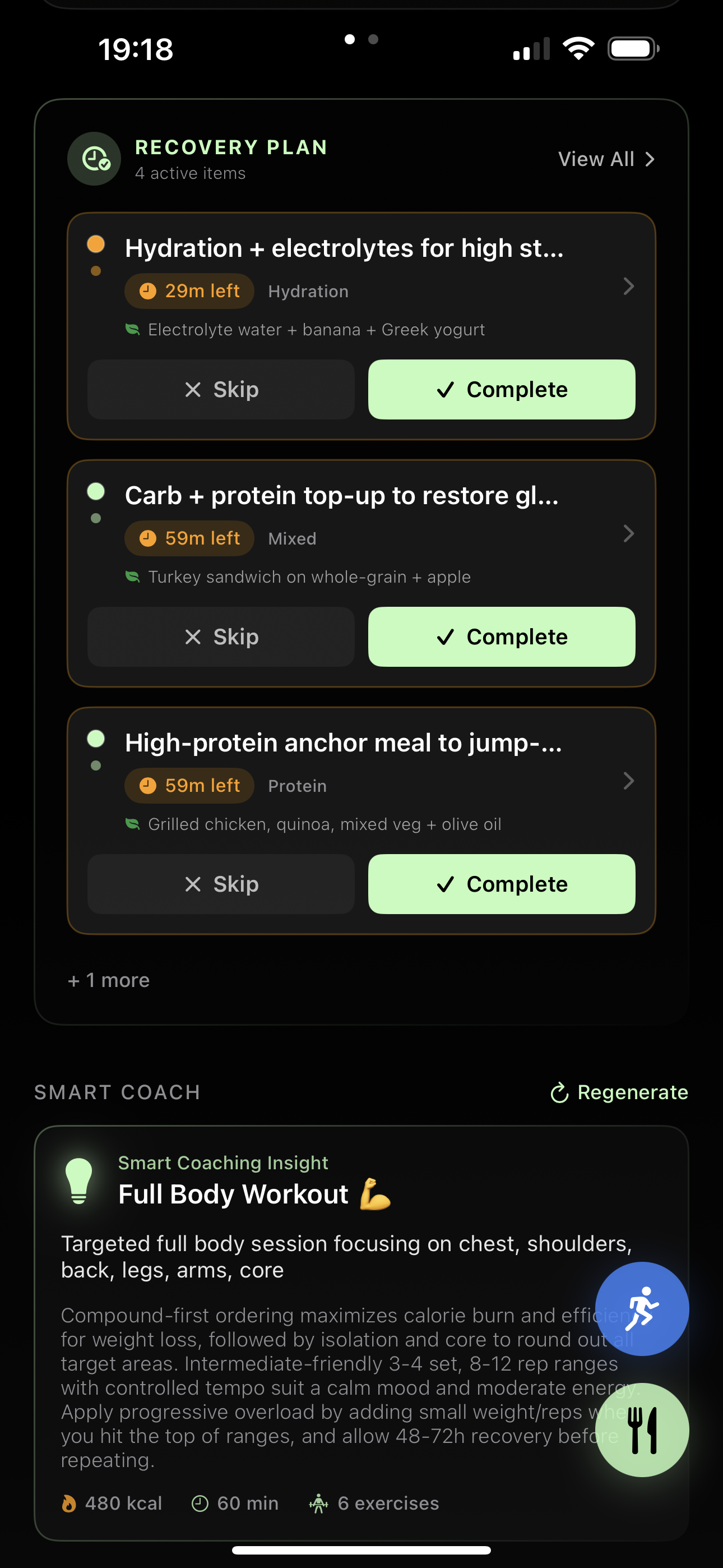Viewport: 723px width, 1568px height.
Task: Open View All recovery plan items
Action: [606, 159]
